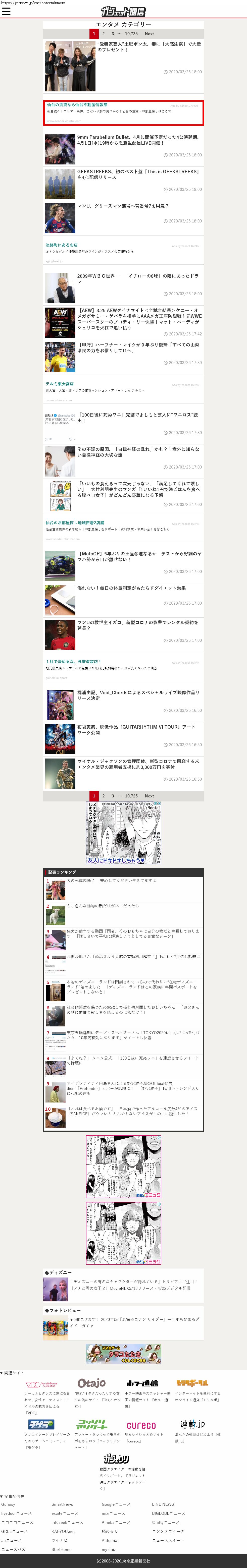Open the ハーフナー・マイク 甲府 article
Image resolution: width=247 pixels, height=1568 pixels.
pyautogui.click(x=138, y=347)
